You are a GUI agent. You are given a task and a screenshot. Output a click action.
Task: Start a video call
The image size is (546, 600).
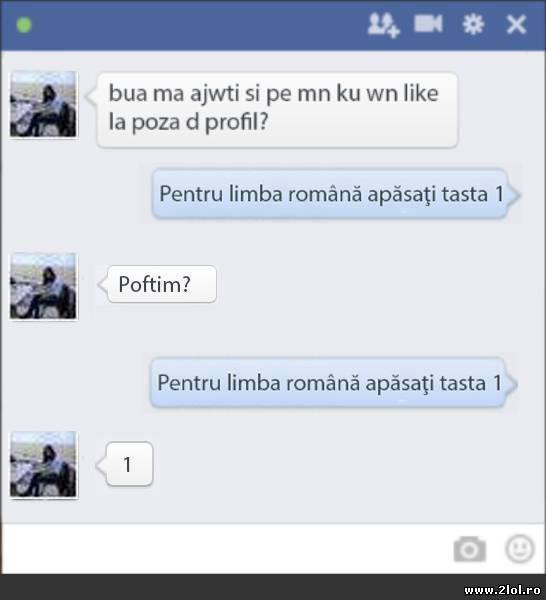[x=429, y=24]
